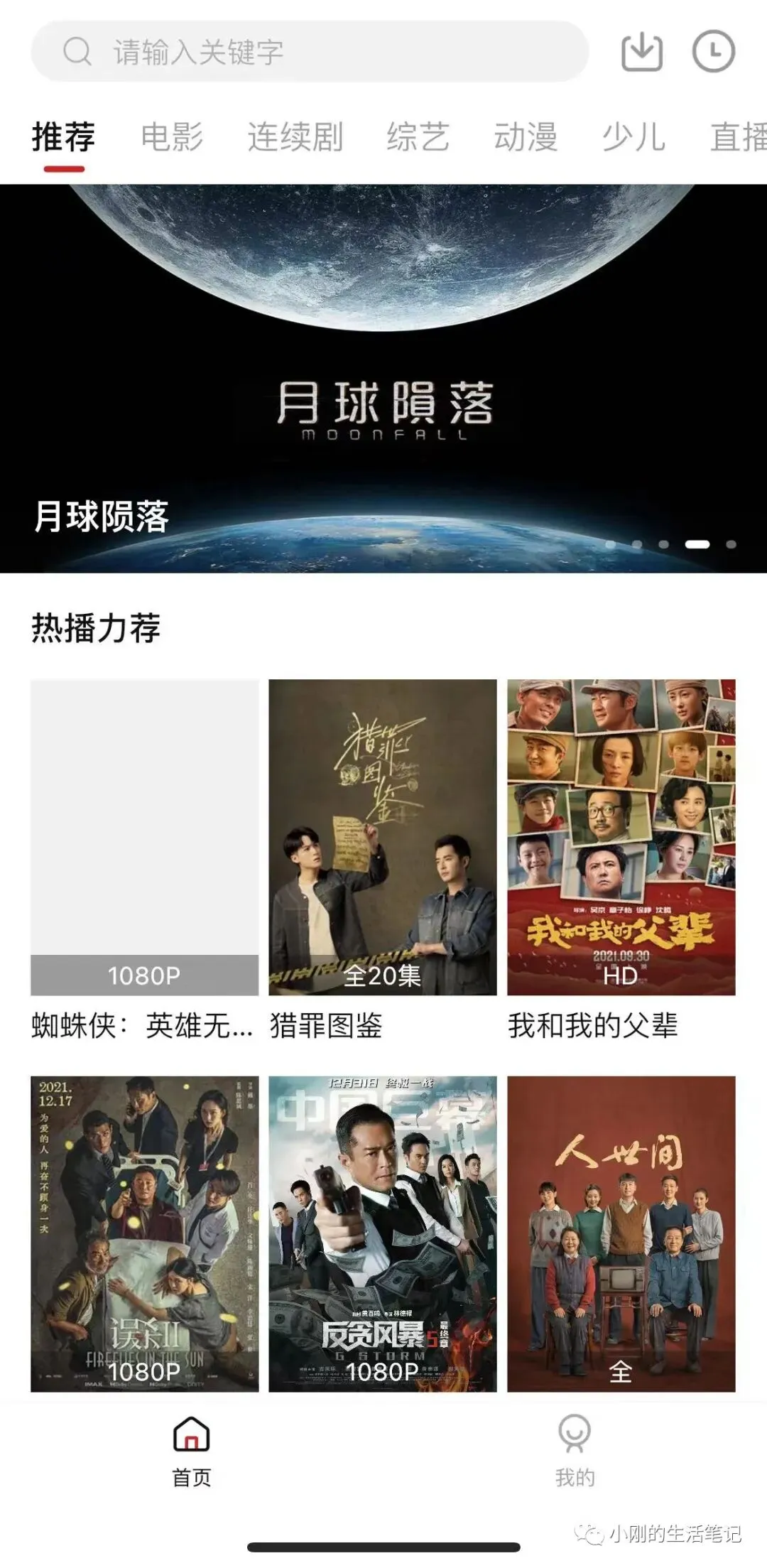The image size is (767, 1568).
Task: Open 我和我的父辈 movie card
Action: [x=621, y=837]
